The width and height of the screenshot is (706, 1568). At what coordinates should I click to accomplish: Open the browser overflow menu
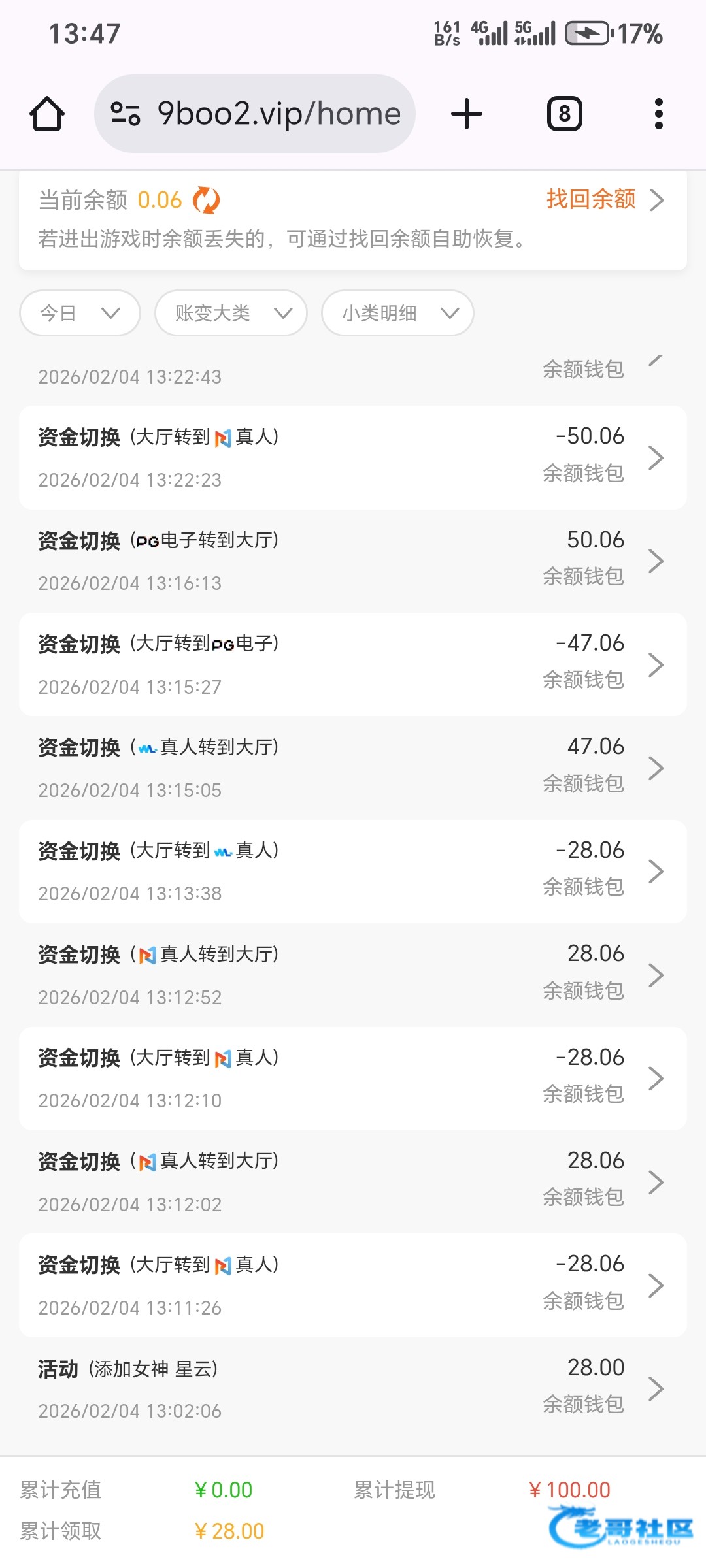[x=658, y=114]
